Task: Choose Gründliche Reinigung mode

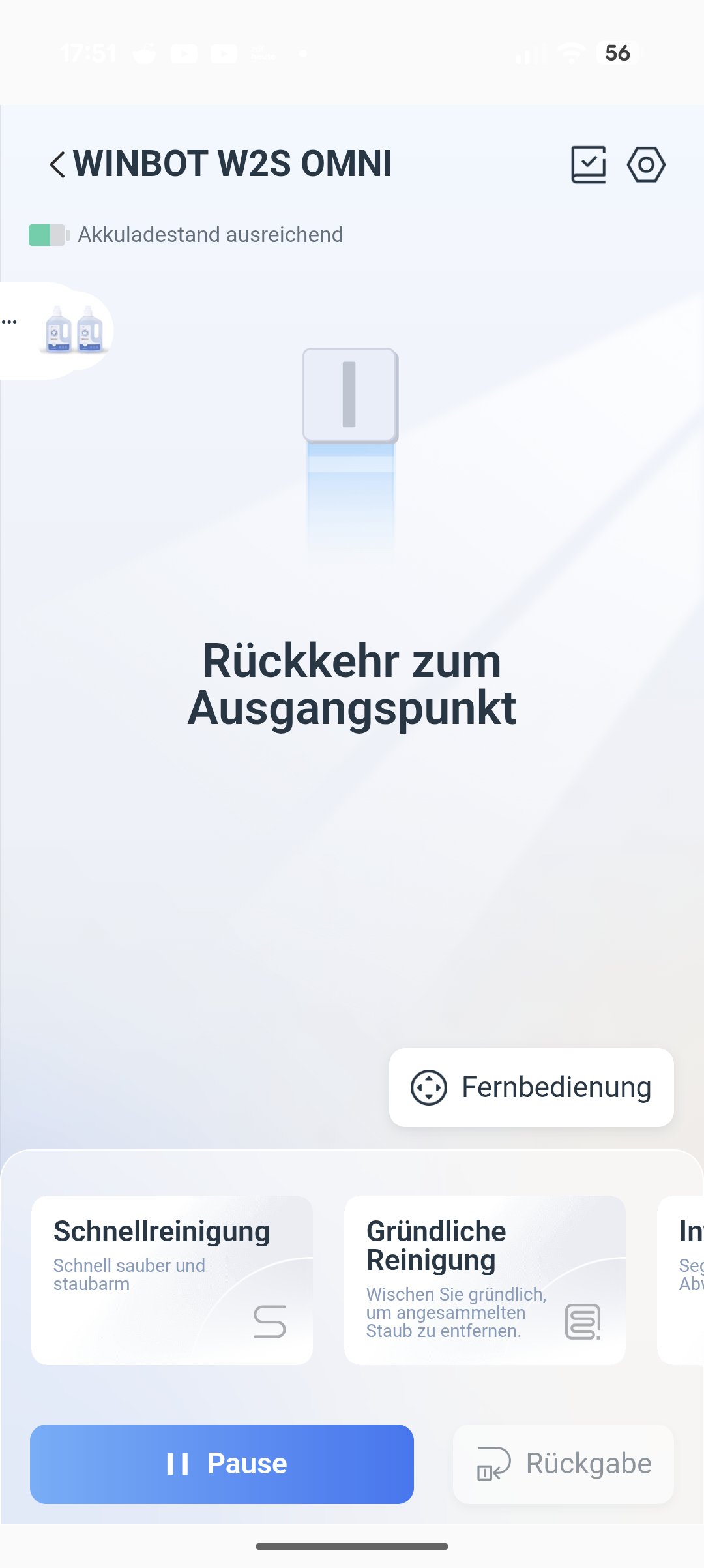Action: (x=485, y=1280)
